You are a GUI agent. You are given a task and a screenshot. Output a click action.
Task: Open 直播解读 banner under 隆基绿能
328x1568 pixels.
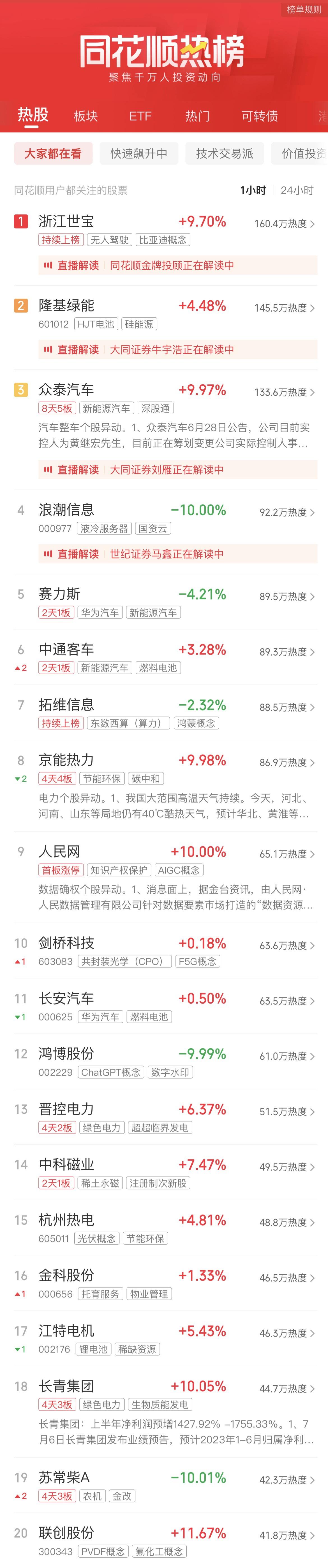click(x=177, y=349)
